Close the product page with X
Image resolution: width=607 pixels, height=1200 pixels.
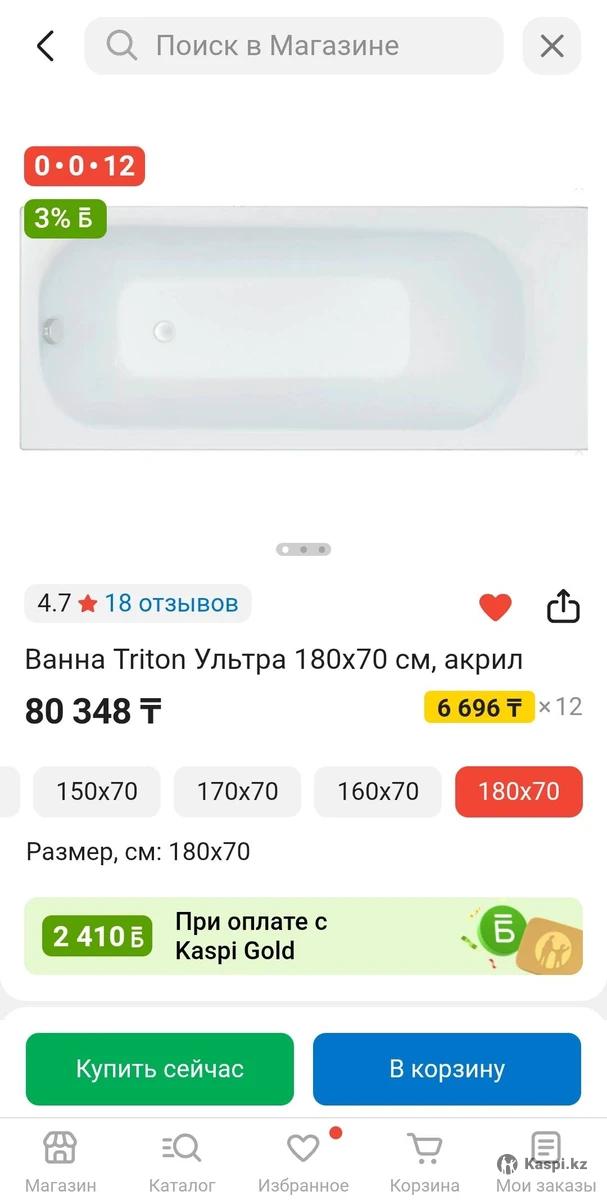pyautogui.click(x=552, y=46)
